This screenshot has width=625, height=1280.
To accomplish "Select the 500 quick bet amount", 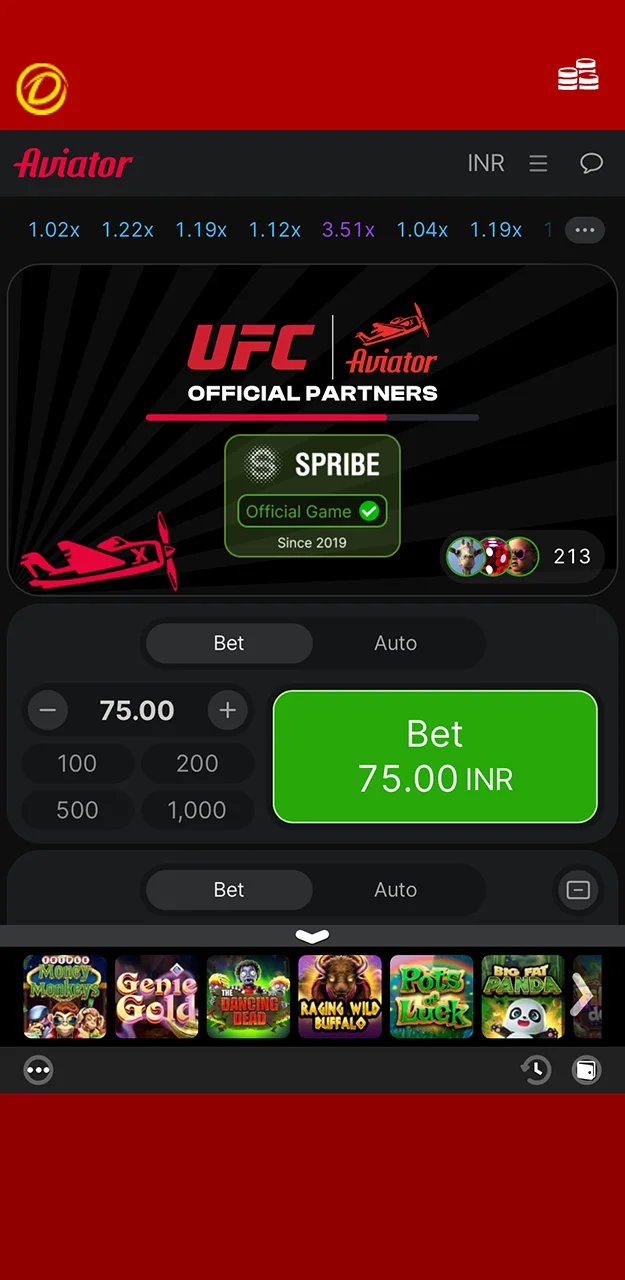I will coord(77,810).
